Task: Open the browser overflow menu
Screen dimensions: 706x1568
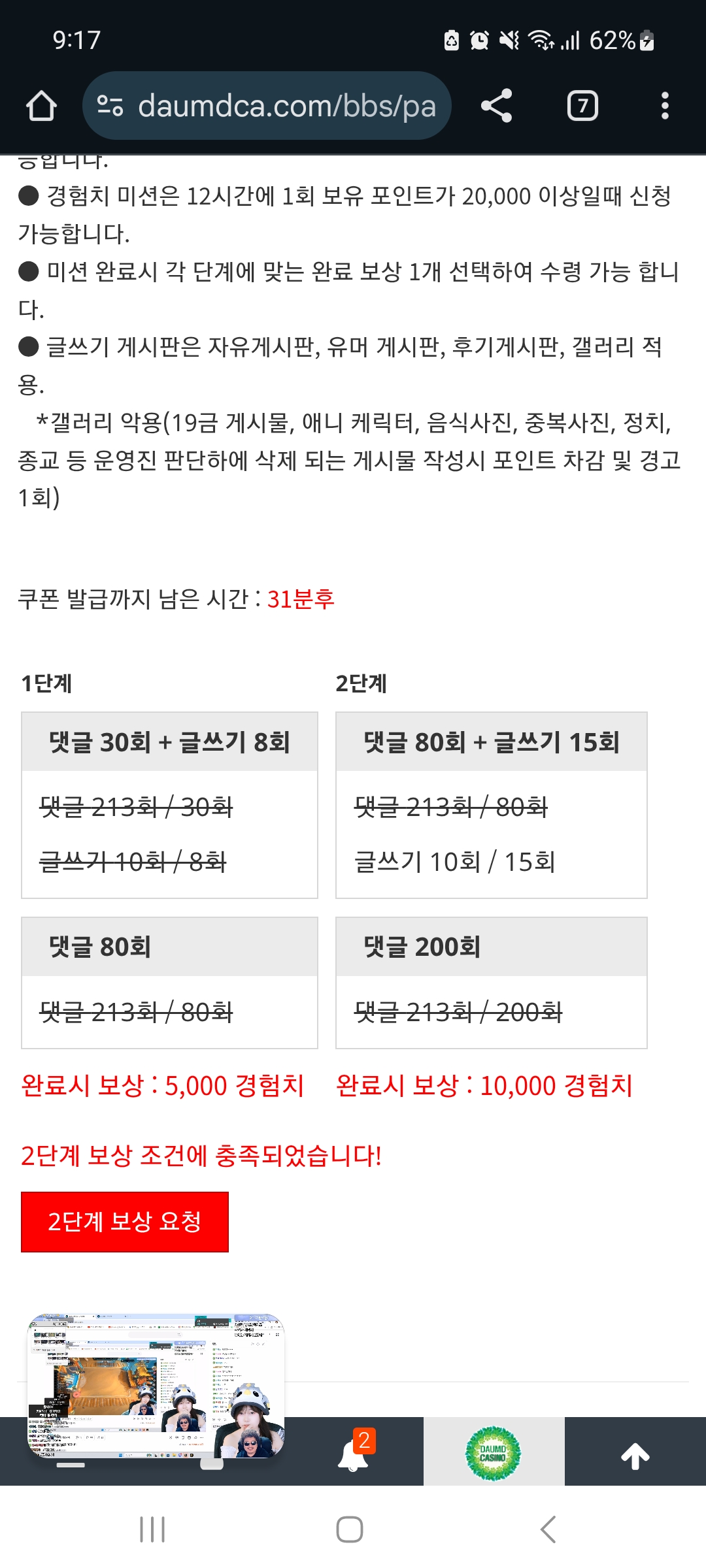Action: pyautogui.click(x=664, y=106)
